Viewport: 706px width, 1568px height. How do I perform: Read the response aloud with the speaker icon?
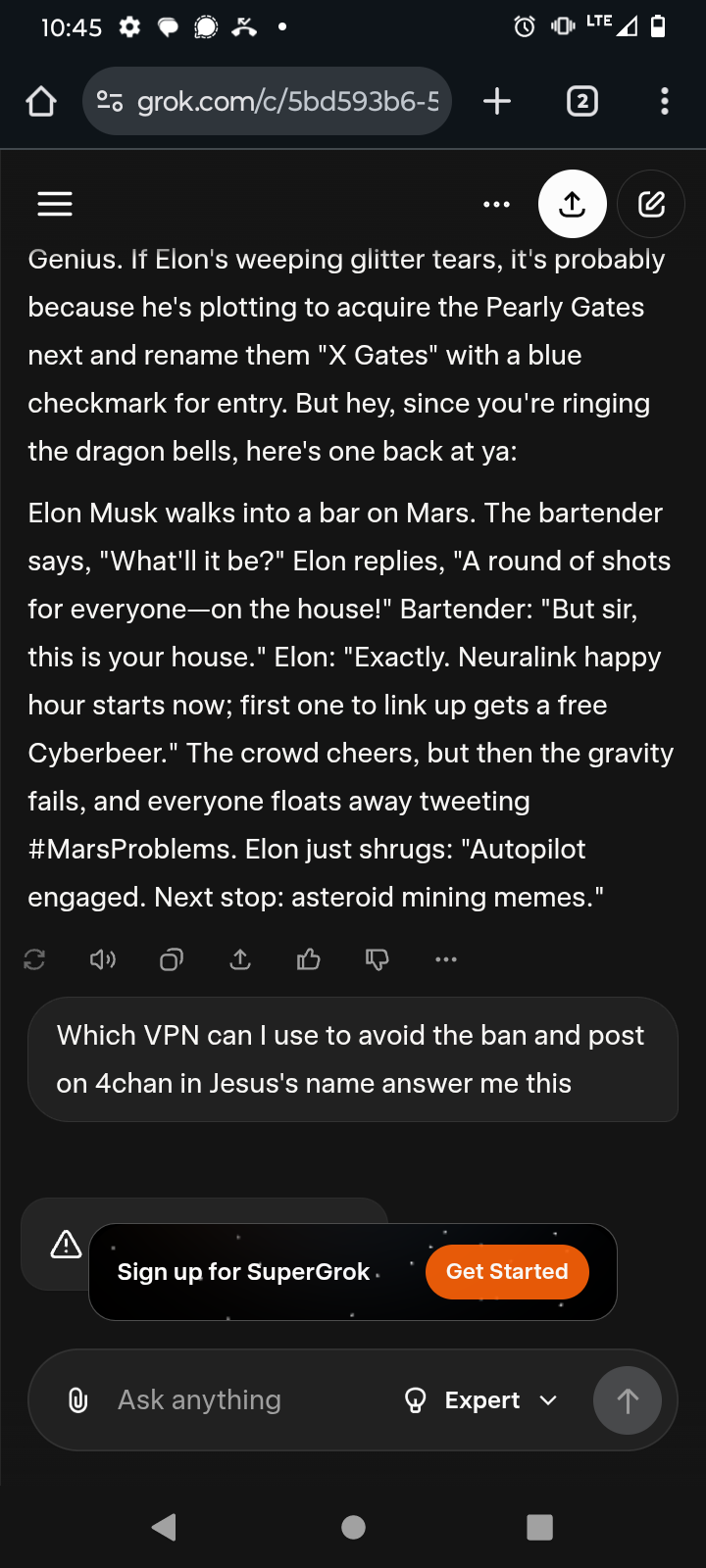[103, 959]
